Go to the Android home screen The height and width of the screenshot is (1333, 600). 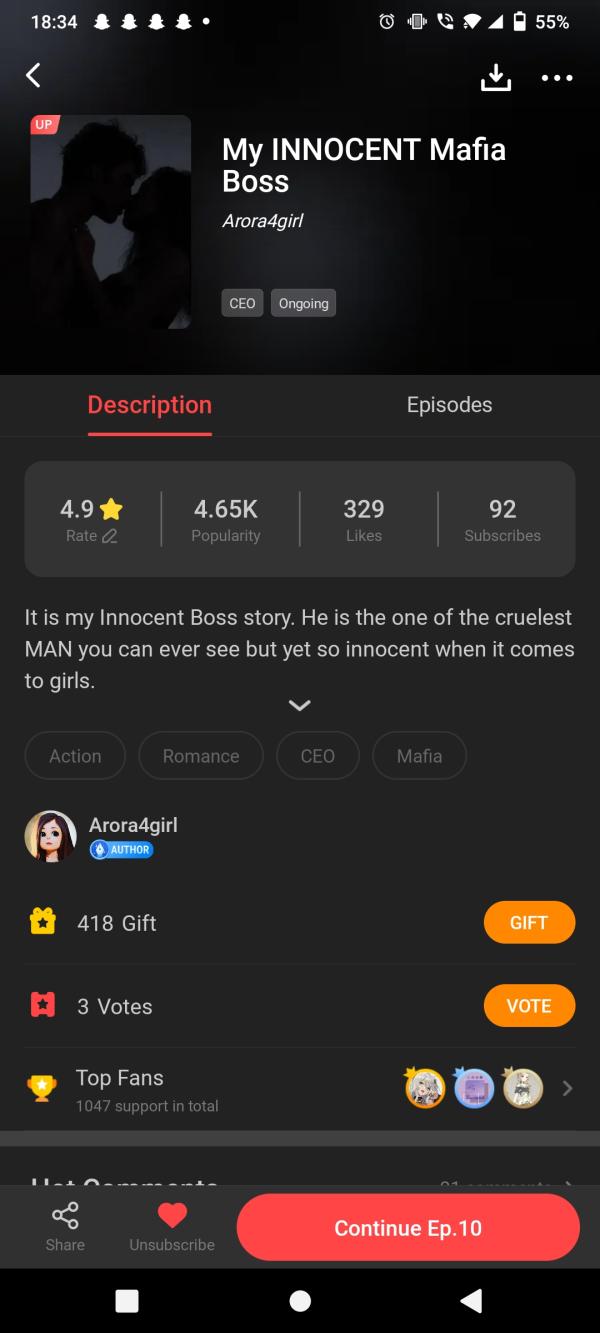300,1300
